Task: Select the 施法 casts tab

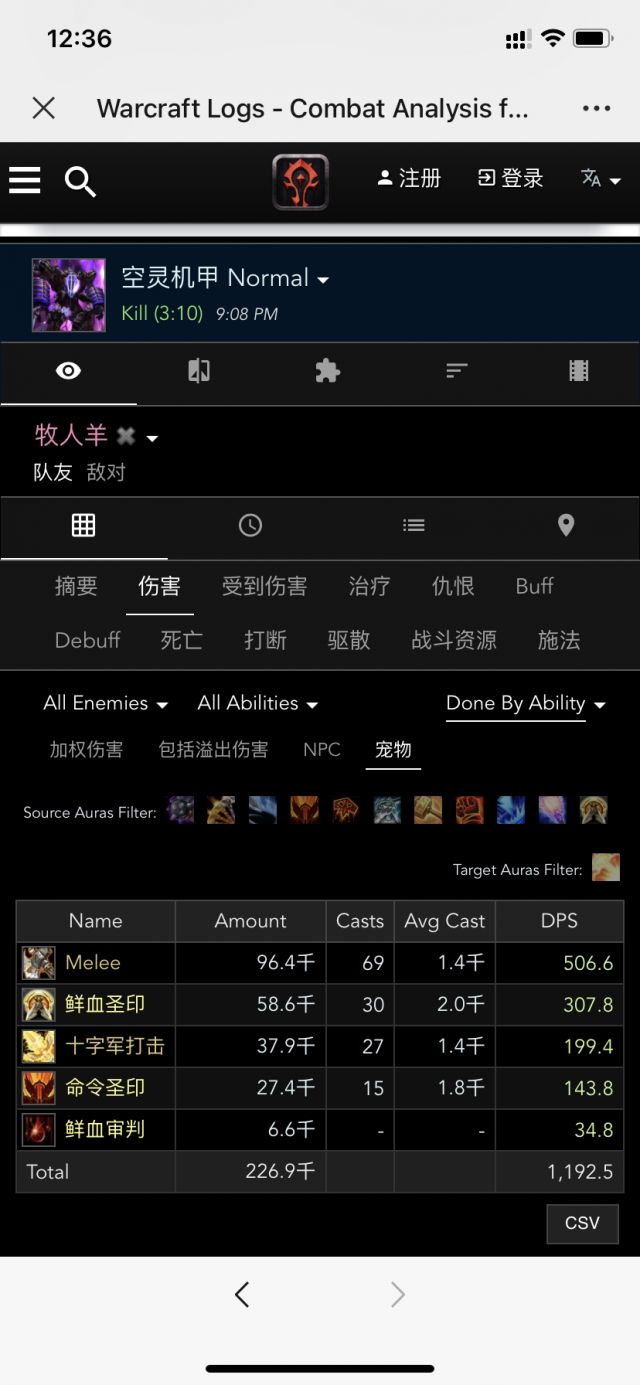Action: pos(558,640)
